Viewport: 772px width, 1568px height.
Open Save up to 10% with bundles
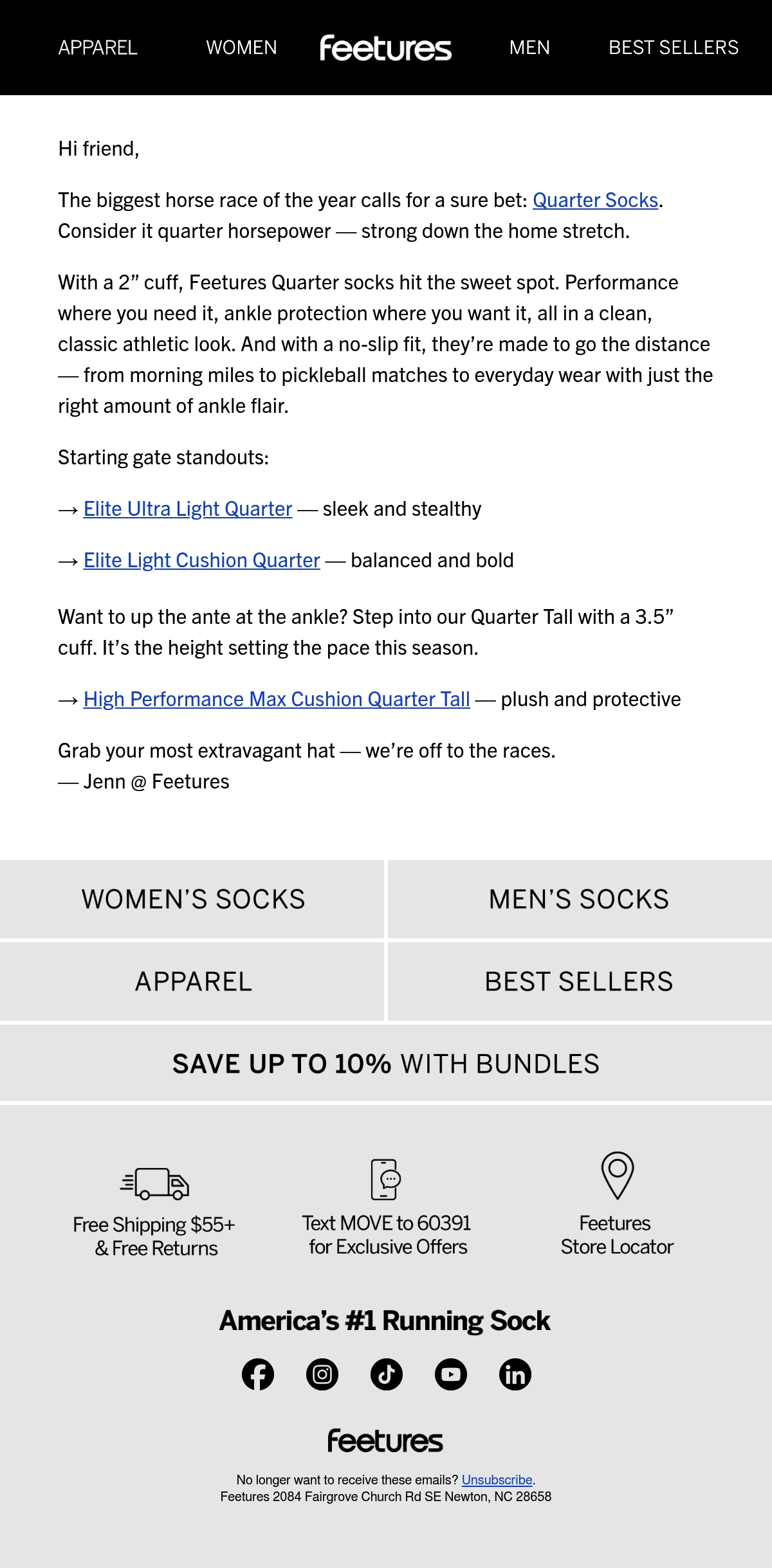click(x=386, y=1063)
